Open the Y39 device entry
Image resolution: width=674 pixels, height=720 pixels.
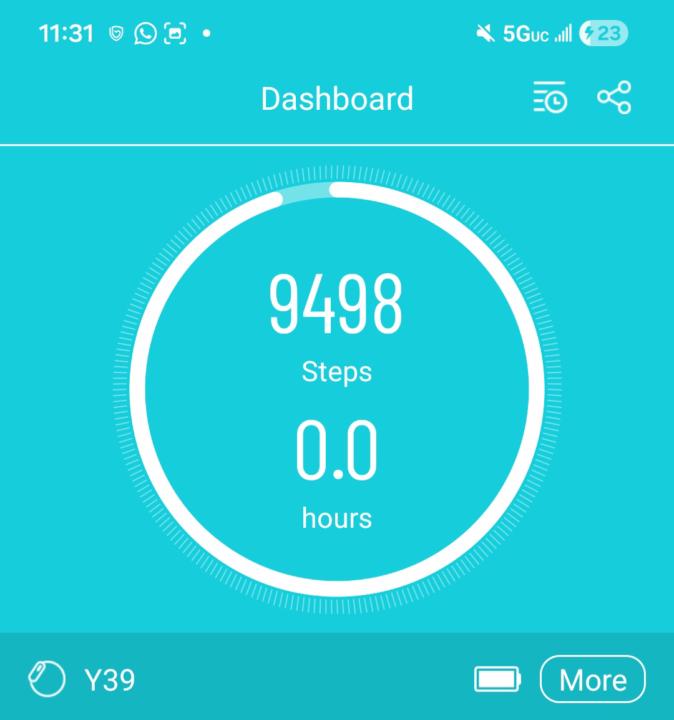click(84, 681)
